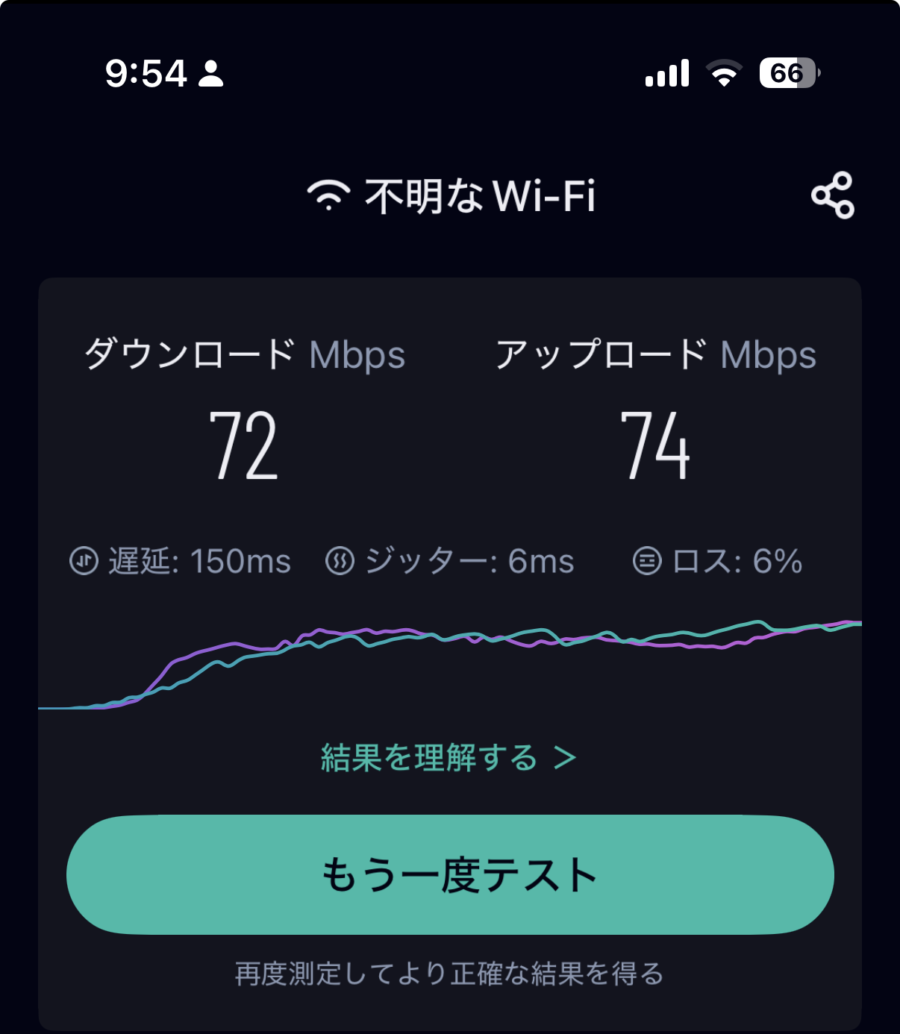Tap the cellular signal bars in status bar
Screen dimensions: 900x1034
pyautogui.click(x=666, y=72)
